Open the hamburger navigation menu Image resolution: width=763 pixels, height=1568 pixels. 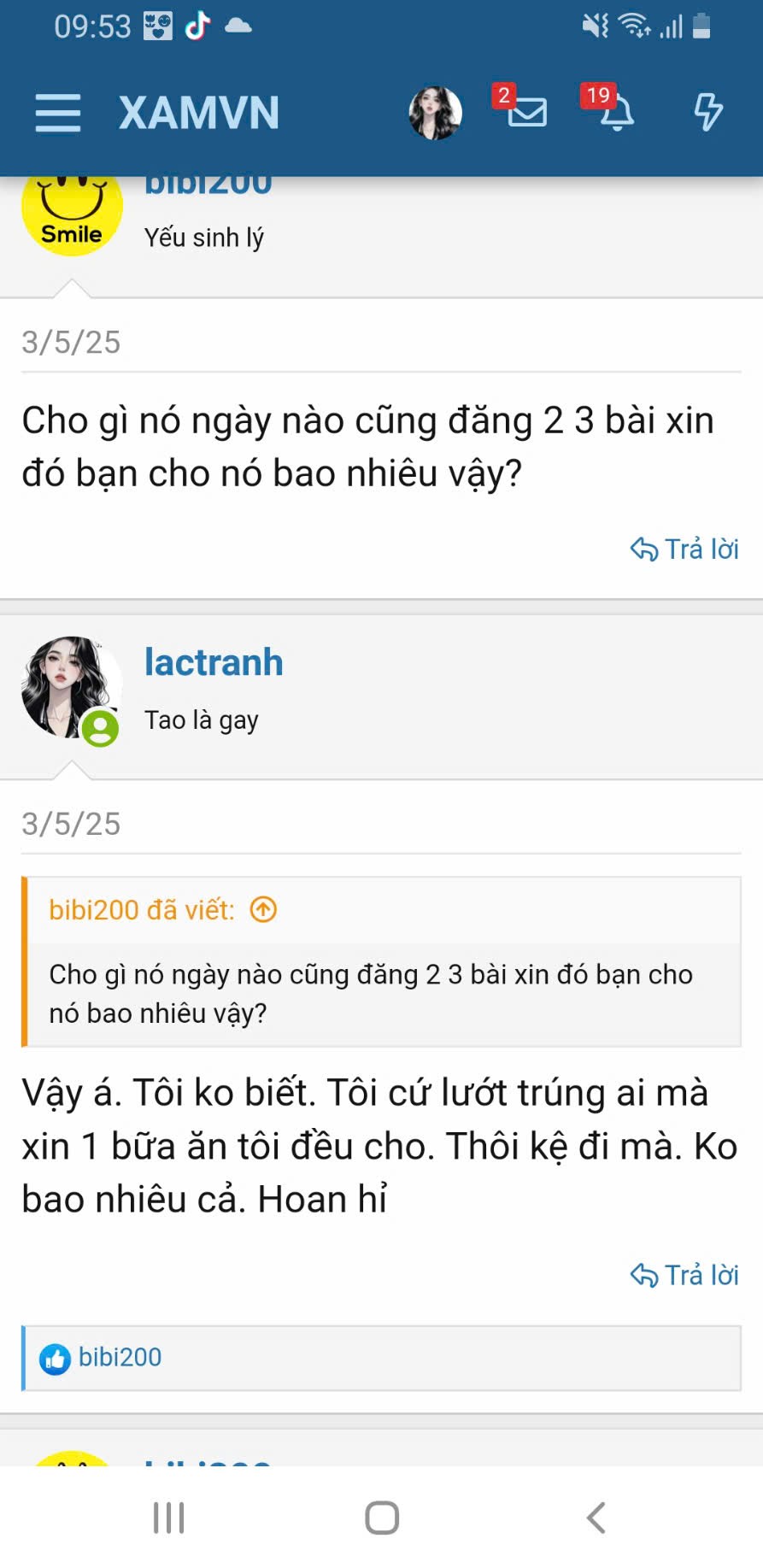[57, 113]
